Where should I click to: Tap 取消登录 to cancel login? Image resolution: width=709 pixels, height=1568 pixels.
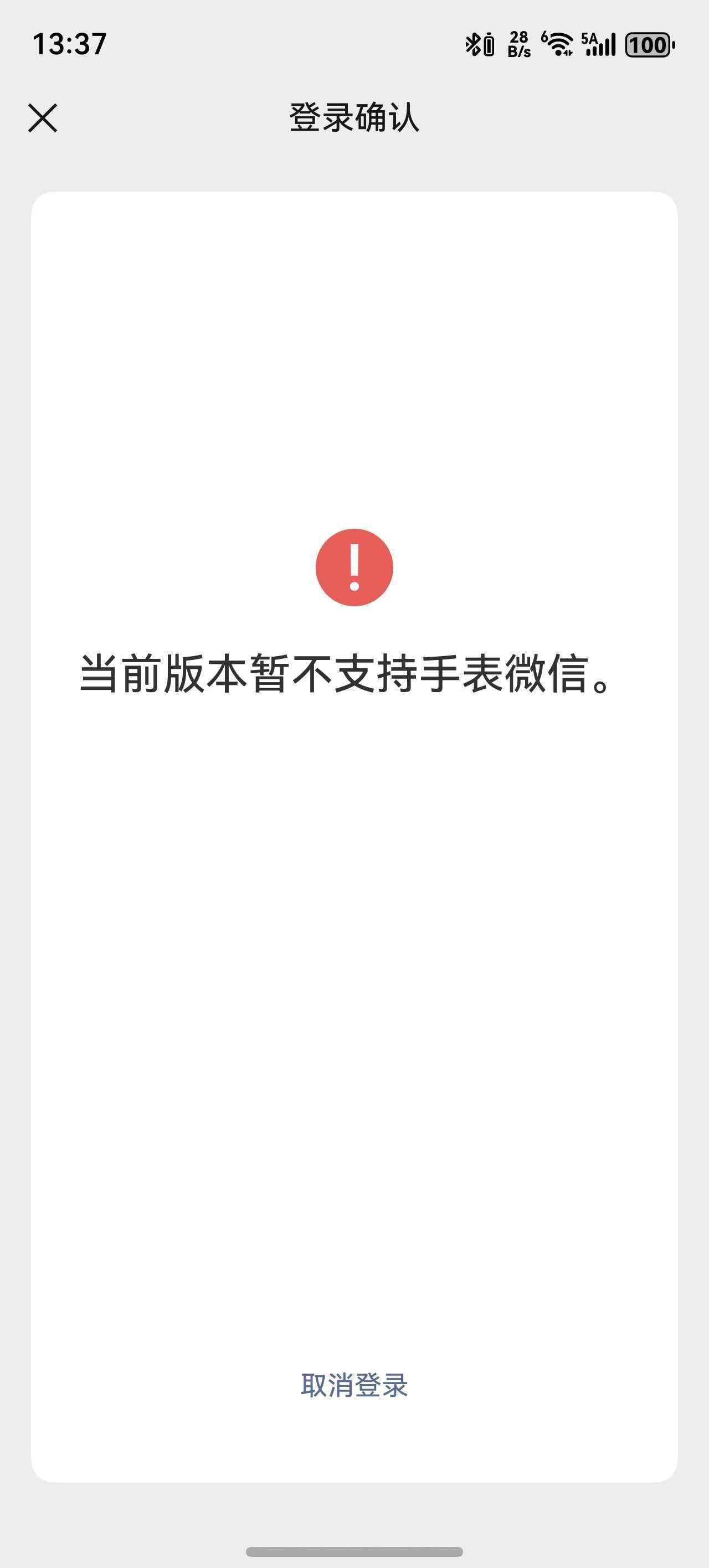(x=354, y=1385)
